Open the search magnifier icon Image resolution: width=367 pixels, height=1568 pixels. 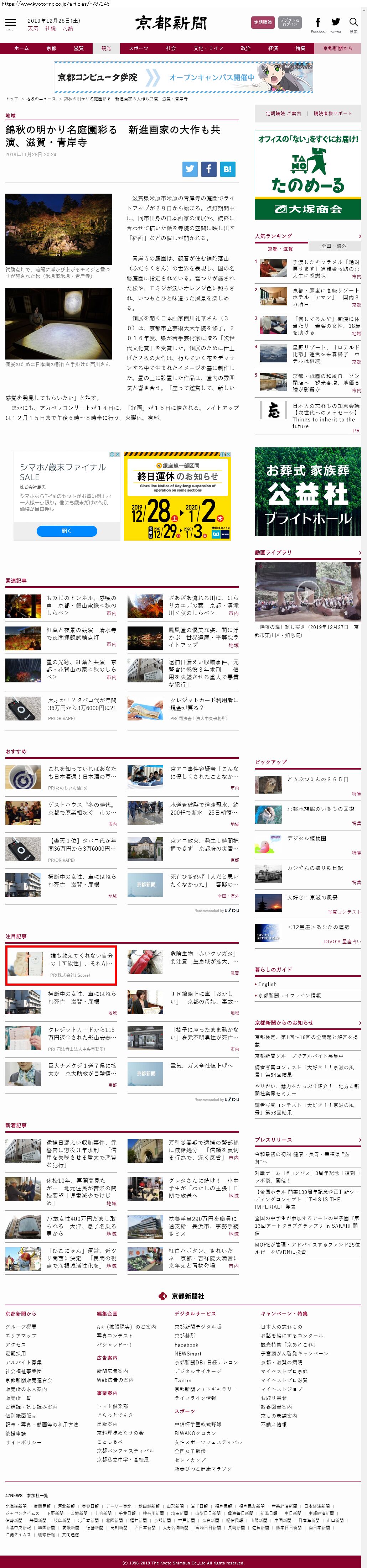(x=353, y=23)
